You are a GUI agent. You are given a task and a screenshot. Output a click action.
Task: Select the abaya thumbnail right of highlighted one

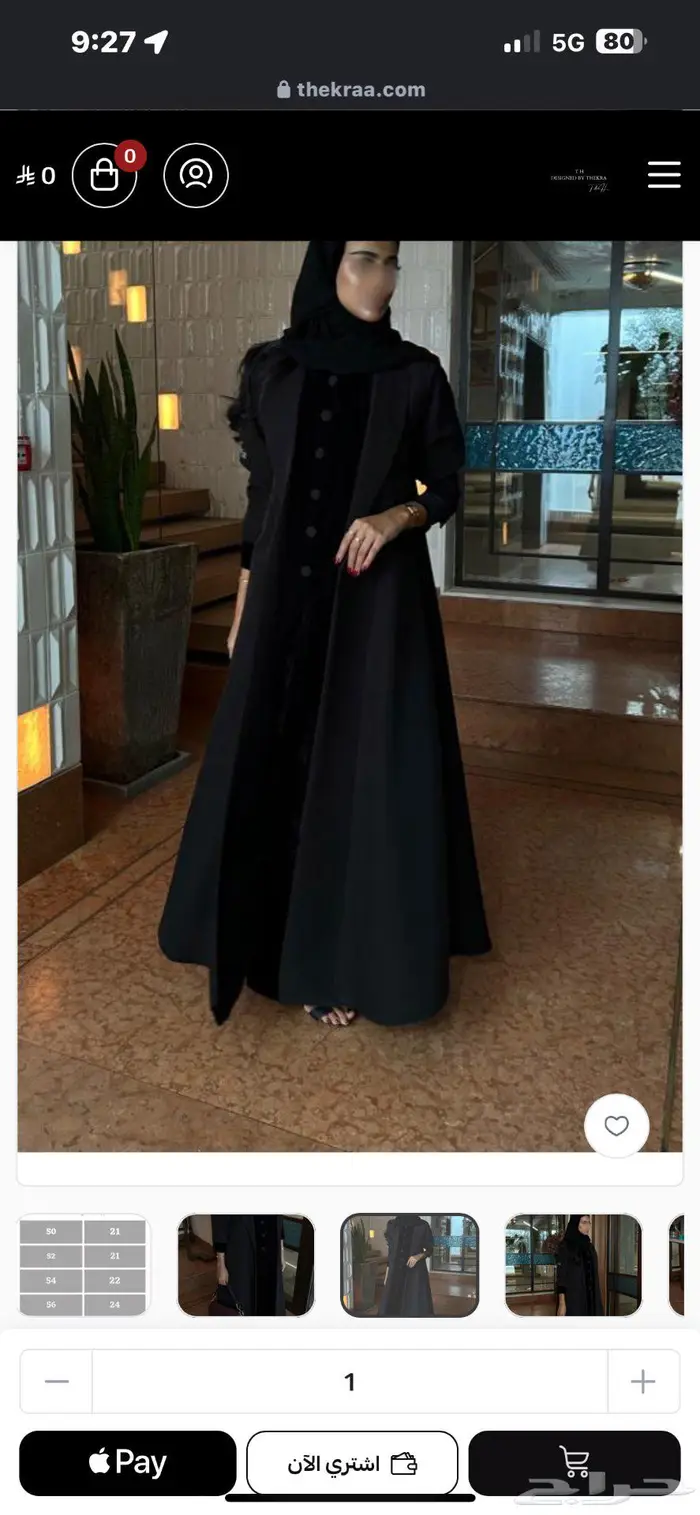[573, 1265]
